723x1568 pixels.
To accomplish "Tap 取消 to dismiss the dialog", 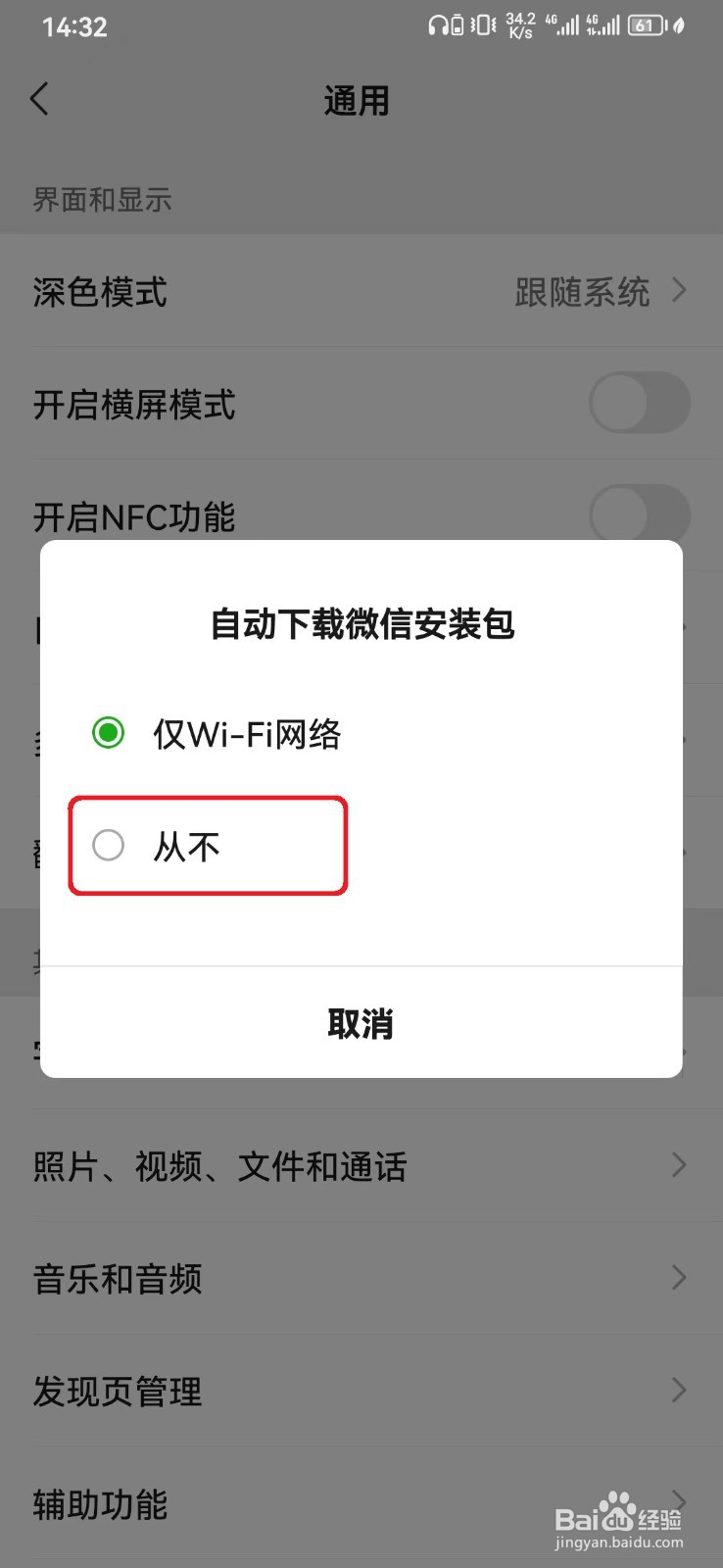I will point(361,1023).
